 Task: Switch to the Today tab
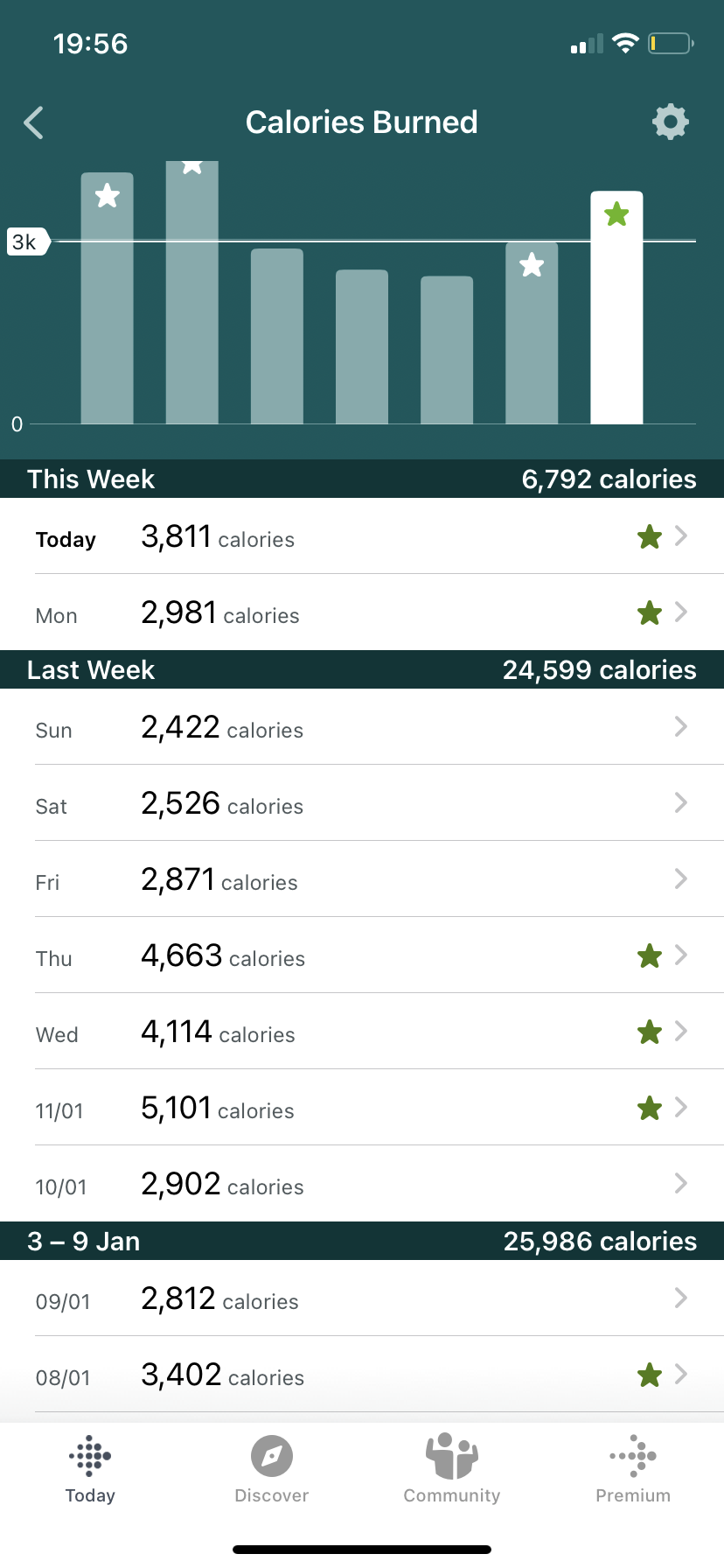click(90, 1470)
